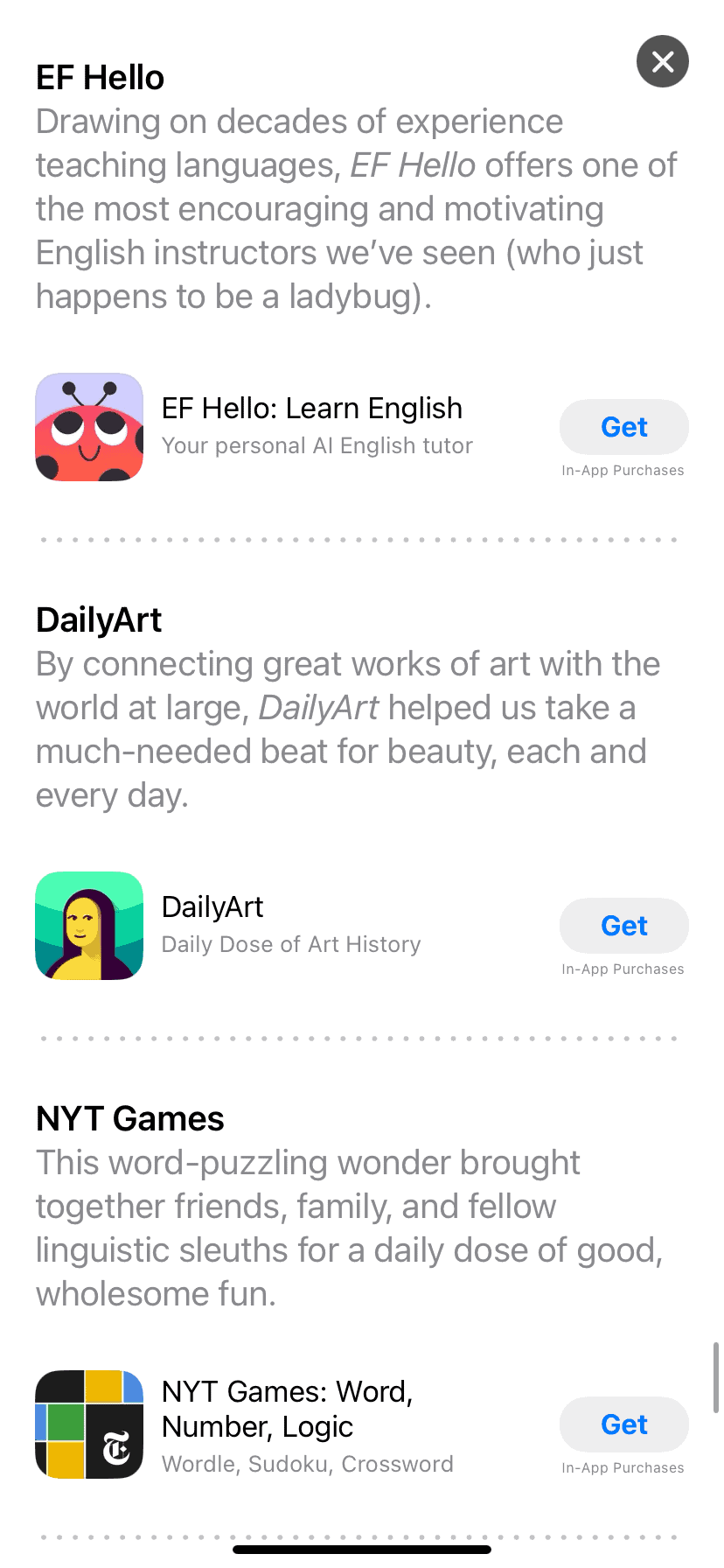The image size is (724, 1568).
Task: Get the DailyArt app
Action: 623,926
